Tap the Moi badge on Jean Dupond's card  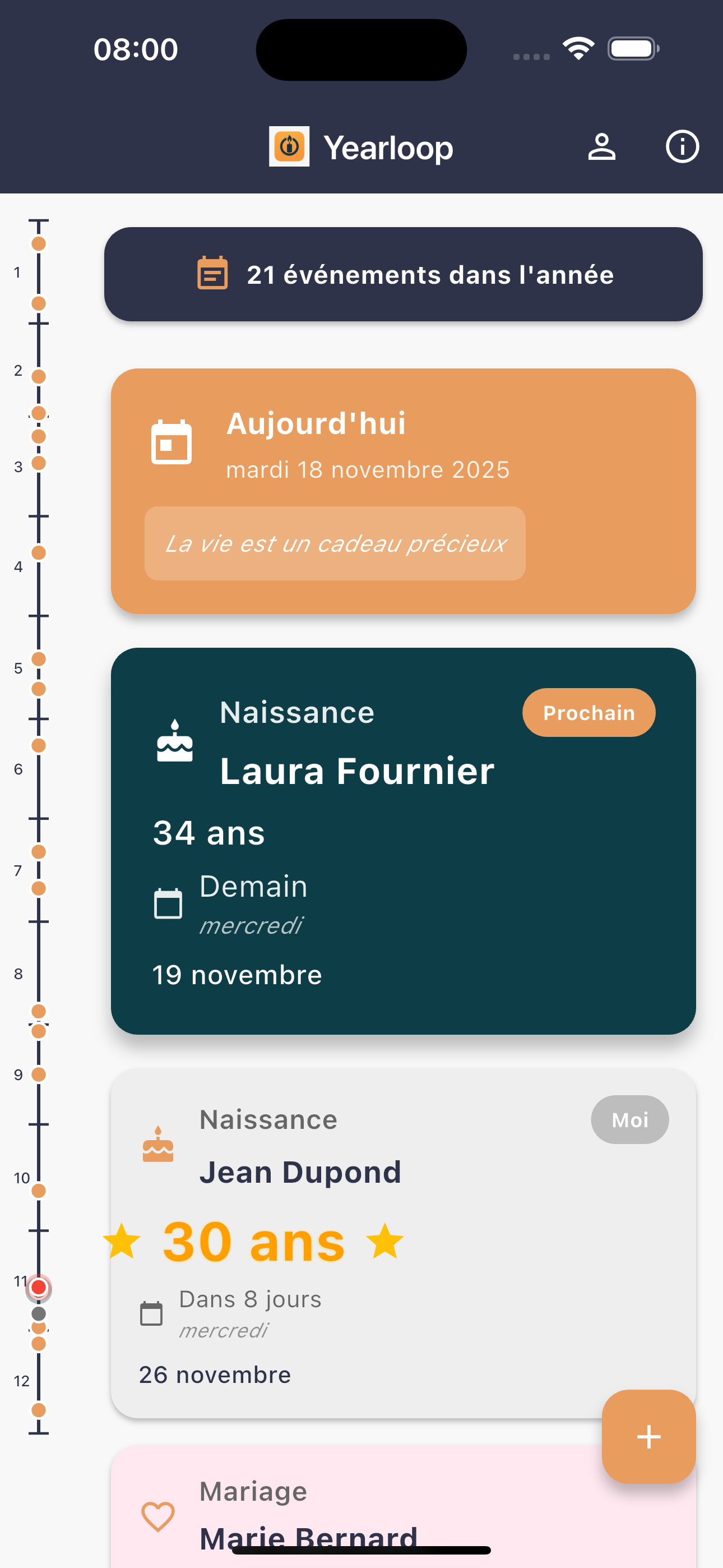(630, 1119)
